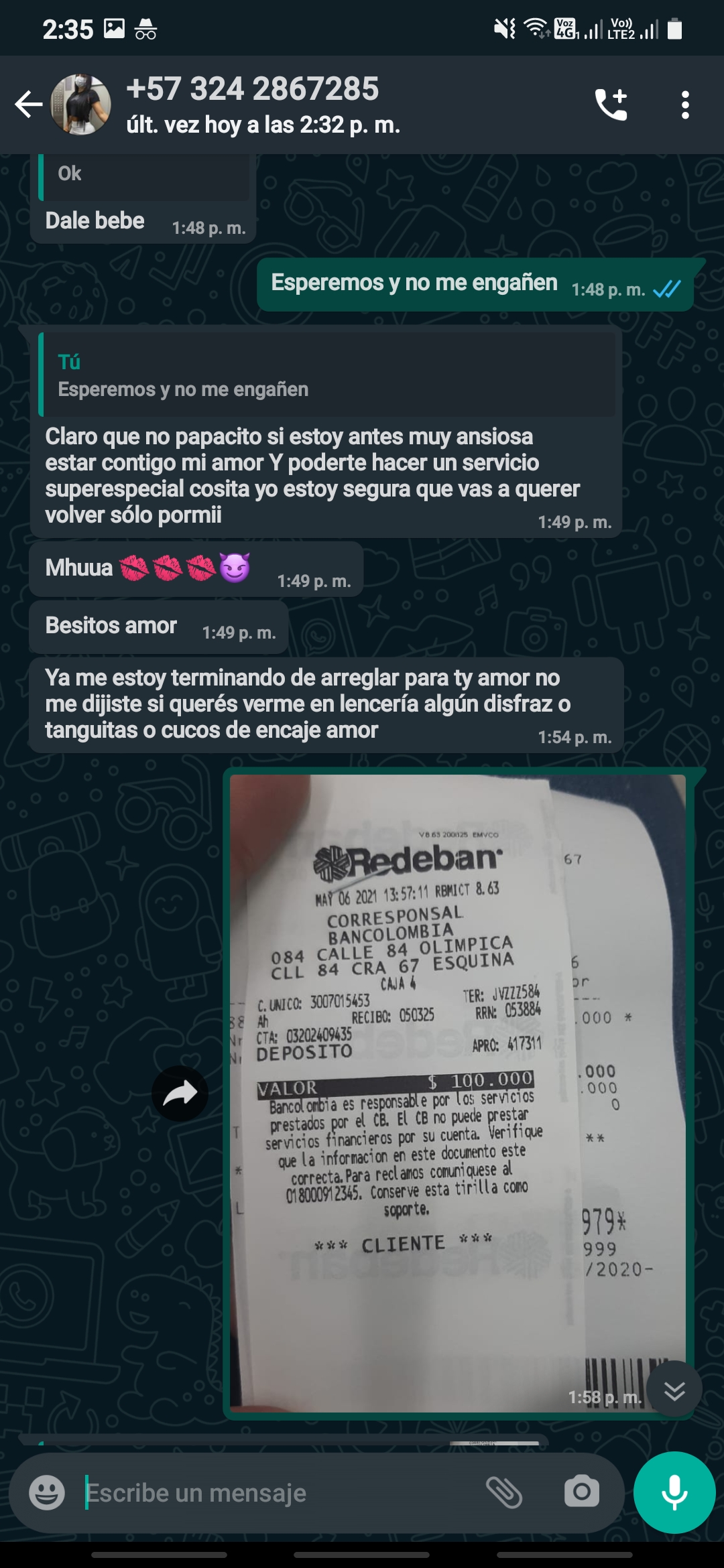This screenshot has width=724, height=1568.
Task: Tap the voice message microphone button
Action: click(x=674, y=1493)
